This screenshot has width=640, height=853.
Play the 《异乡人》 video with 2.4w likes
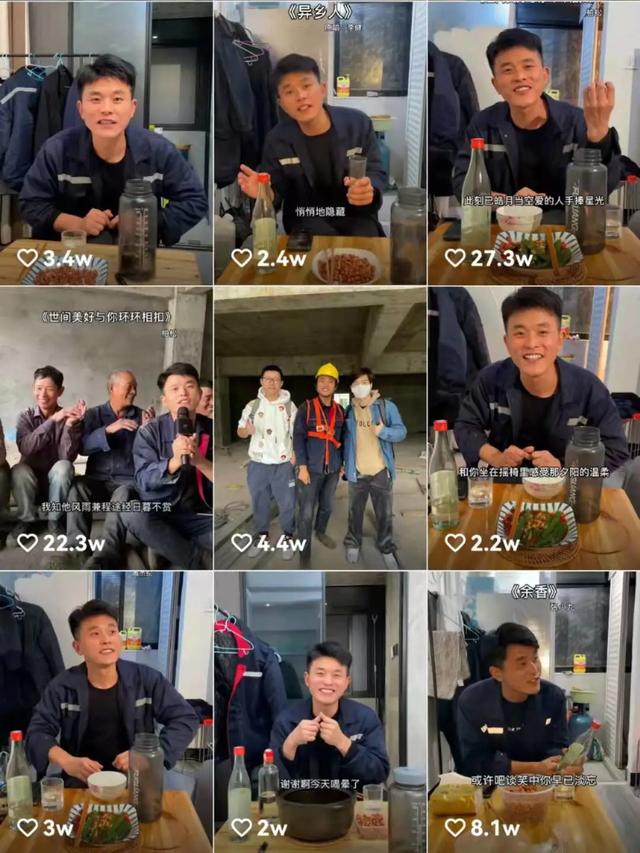pyautogui.click(x=320, y=142)
